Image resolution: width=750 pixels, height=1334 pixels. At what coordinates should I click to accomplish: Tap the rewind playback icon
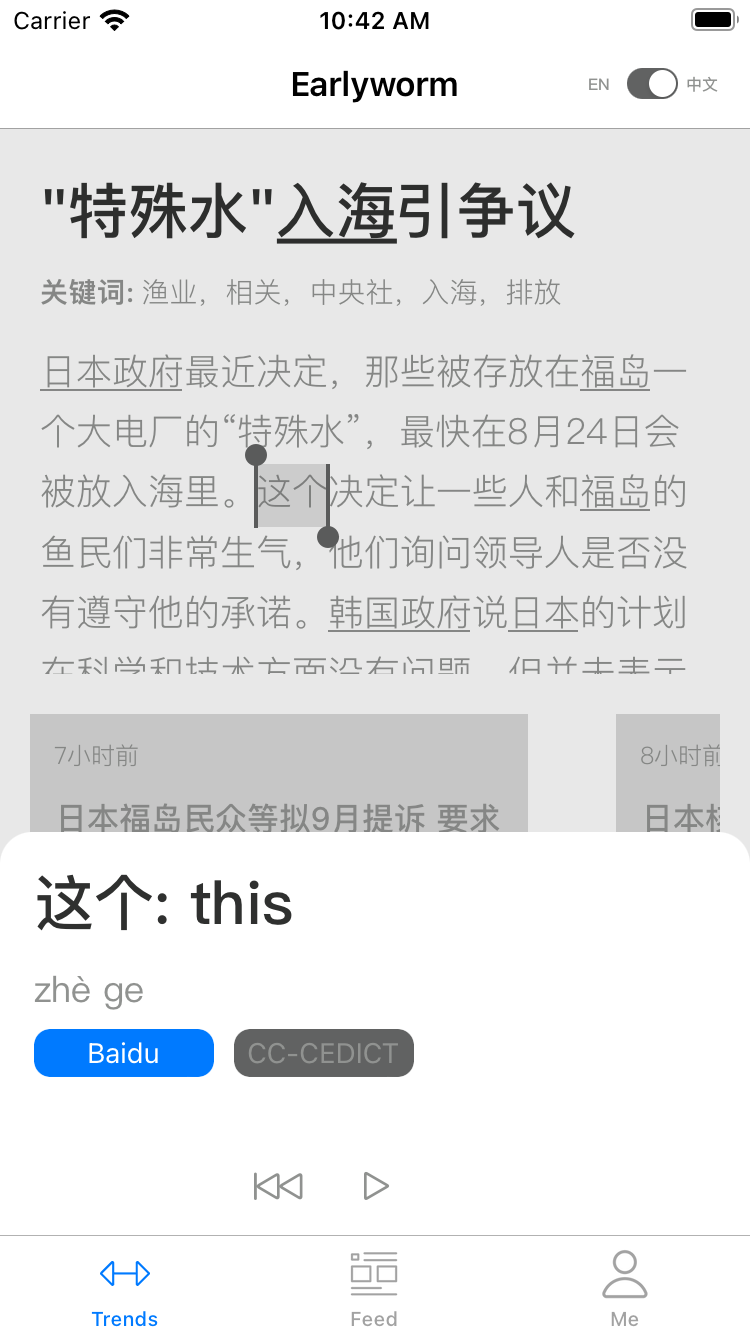[x=278, y=1186]
